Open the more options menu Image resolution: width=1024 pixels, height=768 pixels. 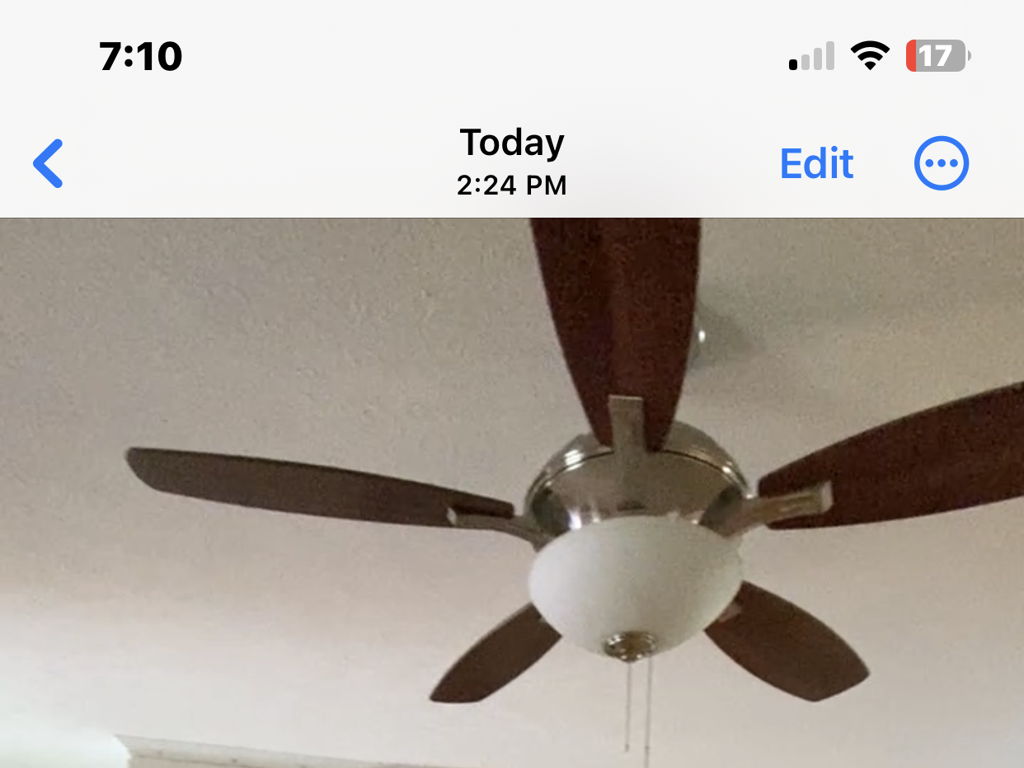941,164
